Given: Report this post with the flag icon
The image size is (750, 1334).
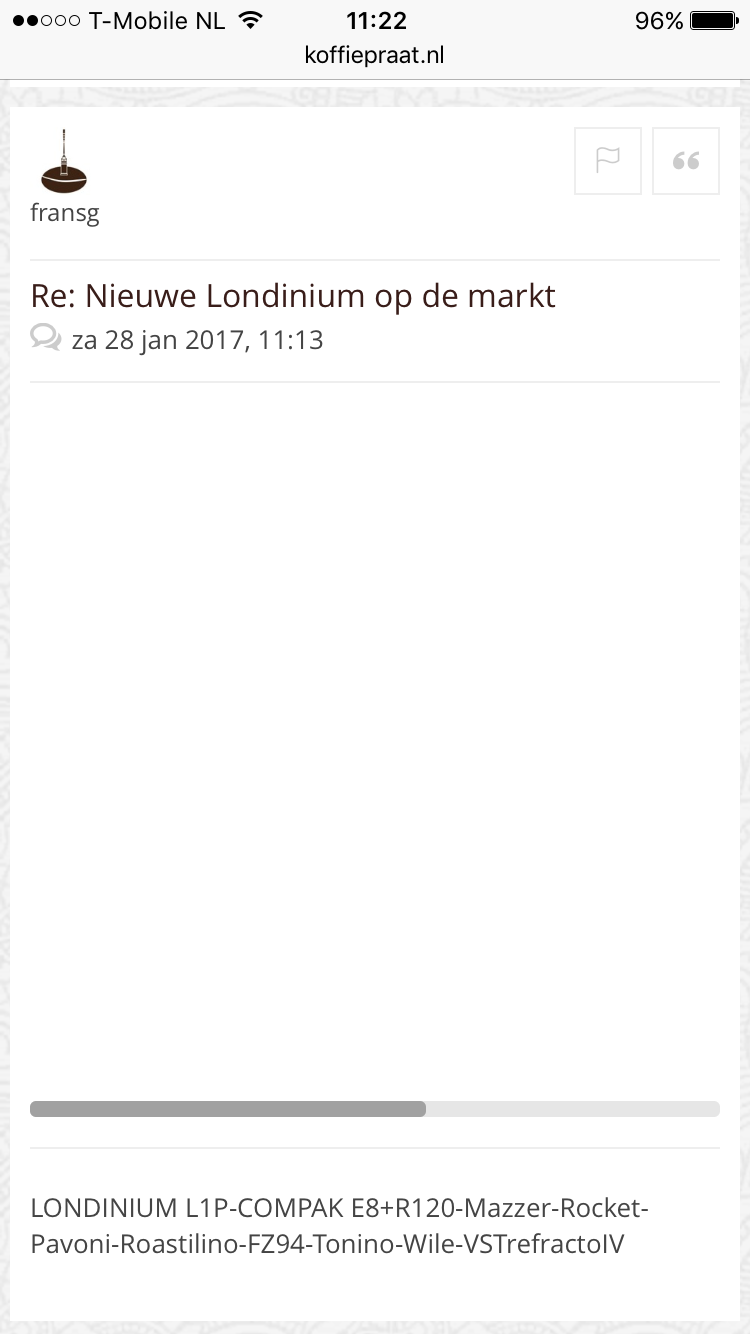Looking at the screenshot, I should pyautogui.click(x=608, y=161).
